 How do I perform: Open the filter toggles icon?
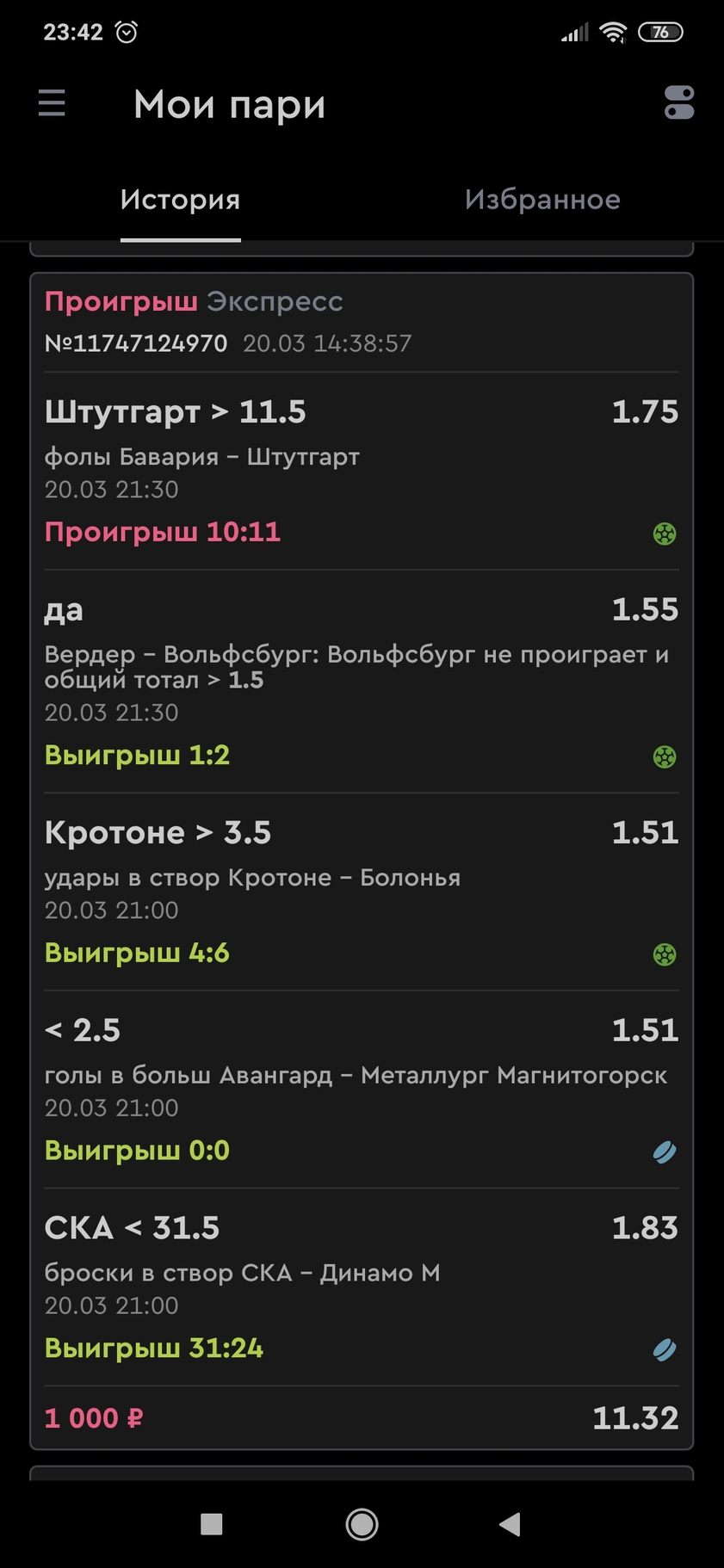pyautogui.click(x=678, y=103)
